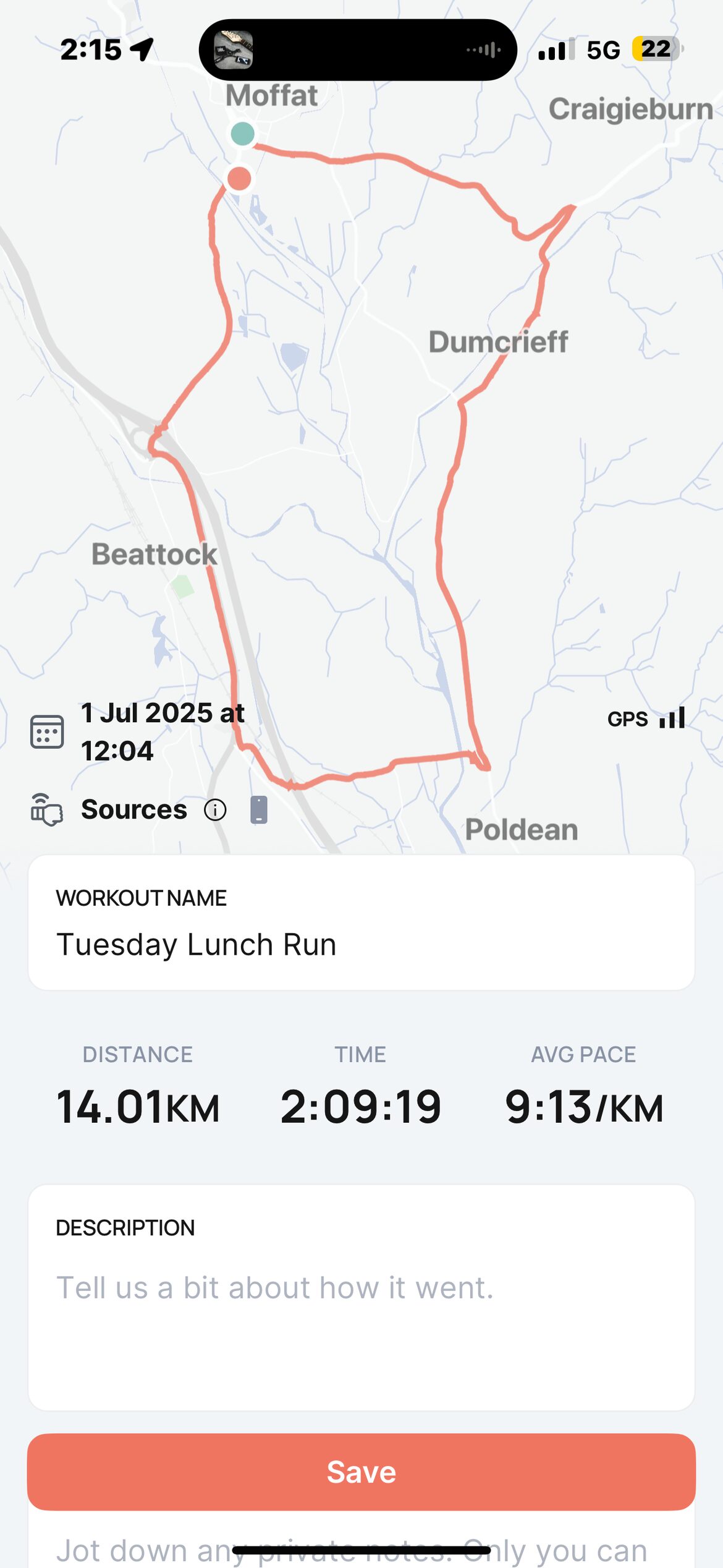Save the workout

pos(361,1472)
